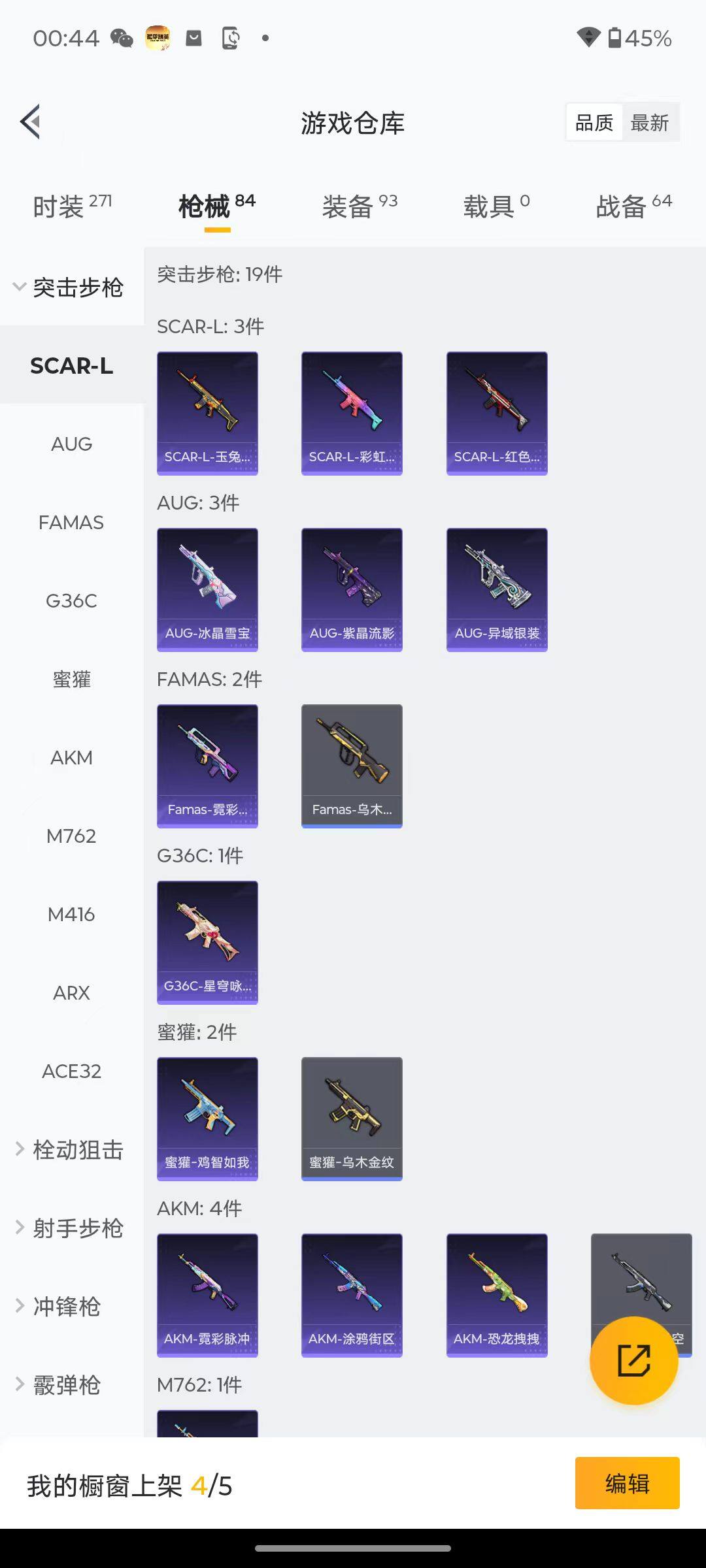Expand the 射手步枪 category
The width and height of the screenshot is (706, 1568).
pyautogui.click(x=70, y=1228)
